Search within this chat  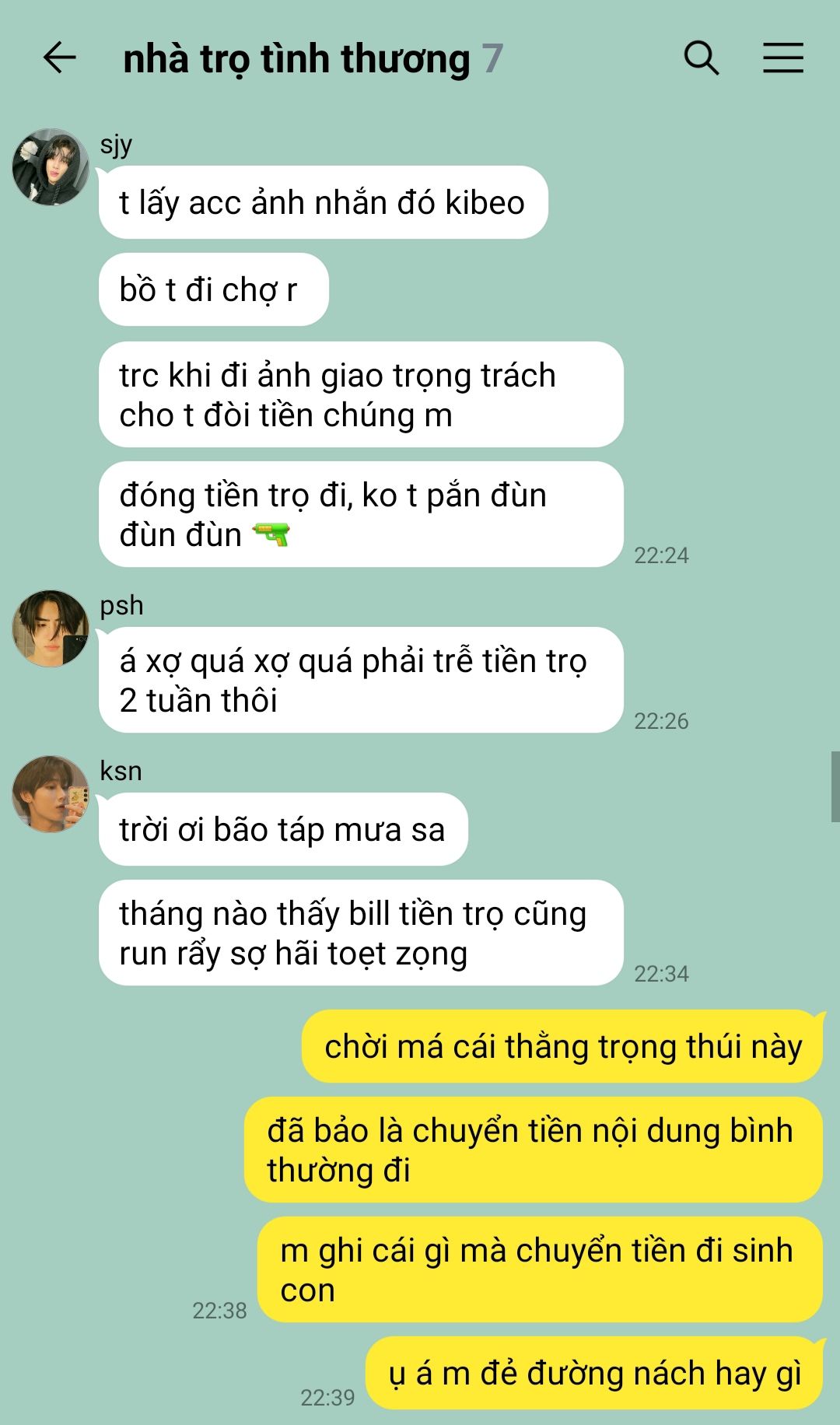pyautogui.click(x=701, y=58)
